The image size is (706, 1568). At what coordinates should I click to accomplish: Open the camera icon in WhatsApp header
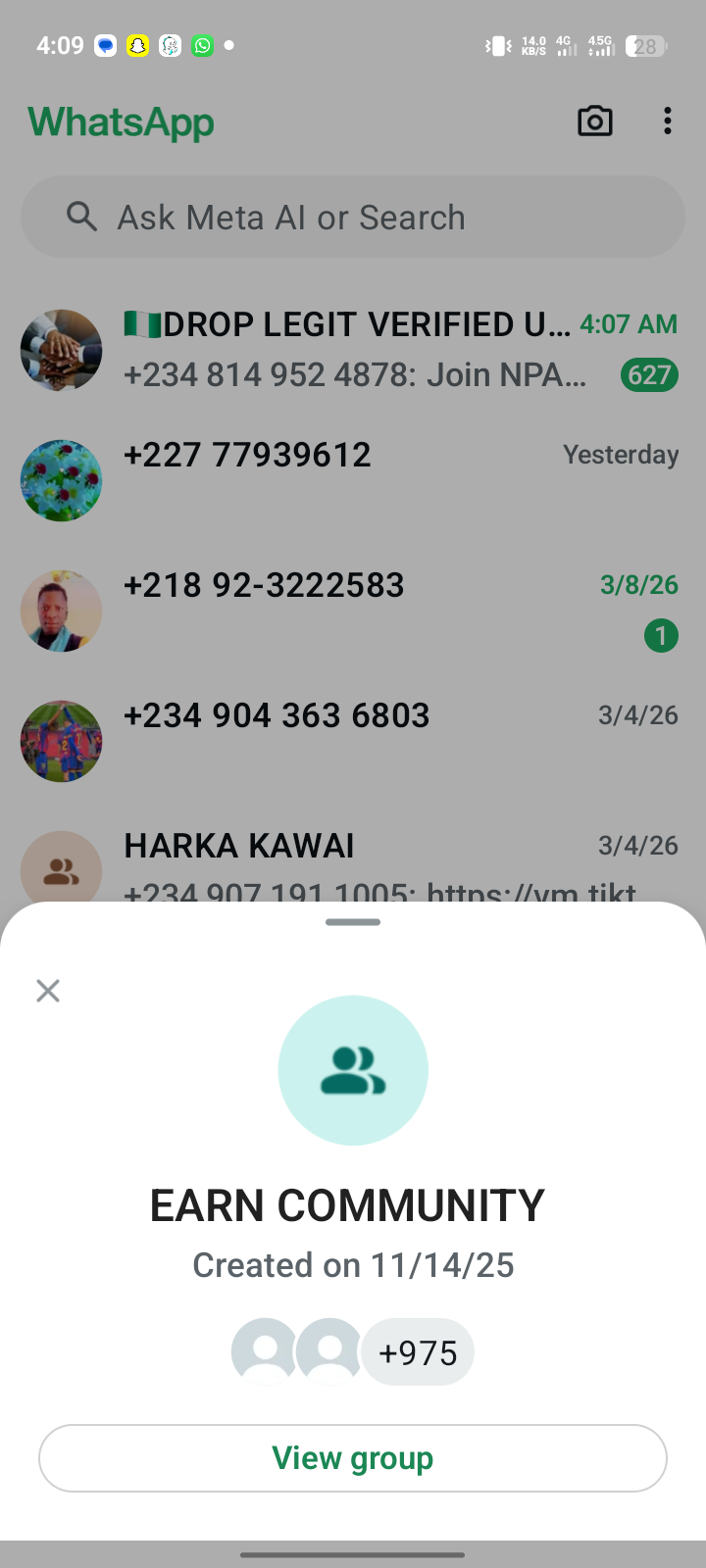point(594,122)
